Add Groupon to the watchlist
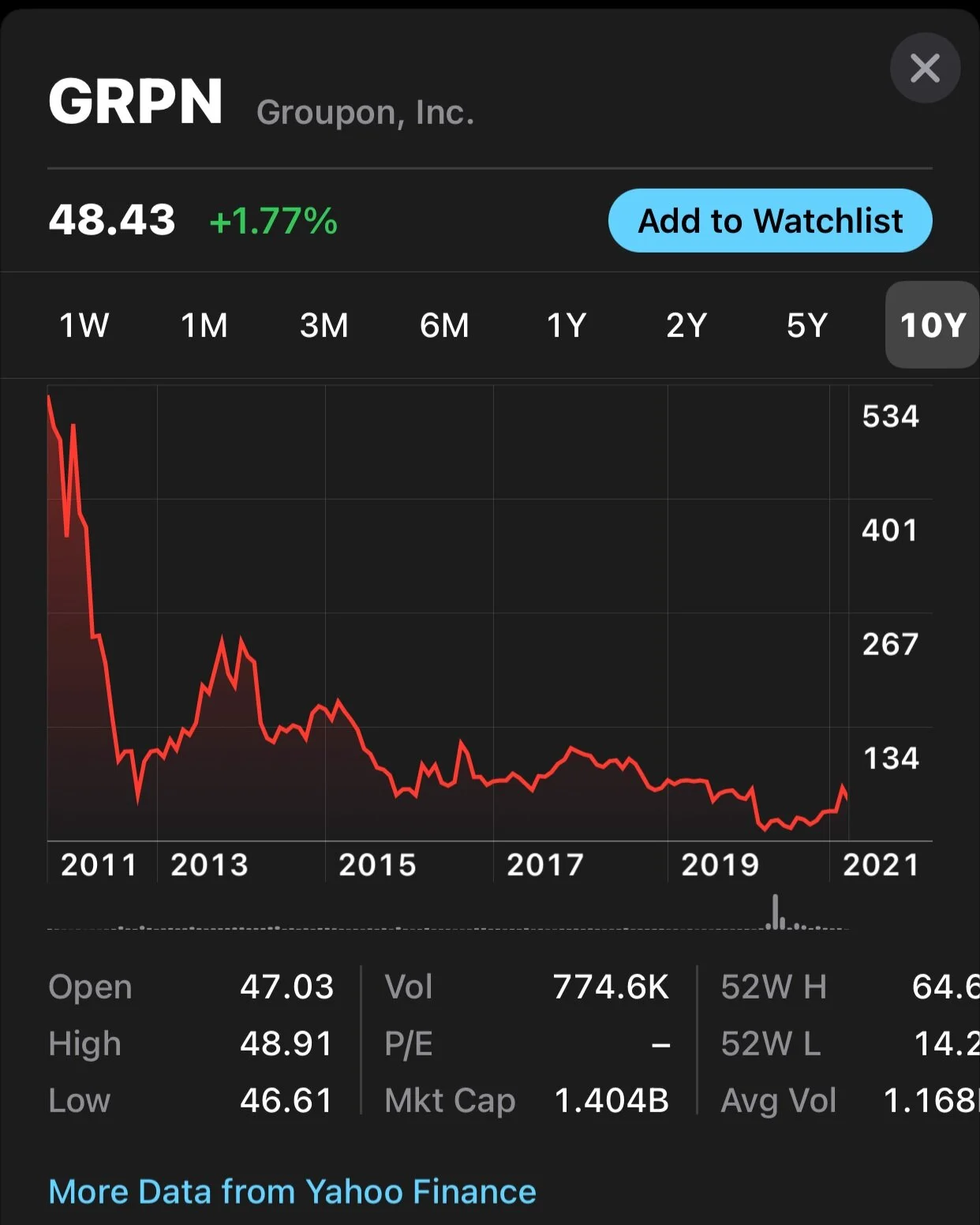Viewport: 980px width, 1225px height. pyautogui.click(x=769, y=221)
